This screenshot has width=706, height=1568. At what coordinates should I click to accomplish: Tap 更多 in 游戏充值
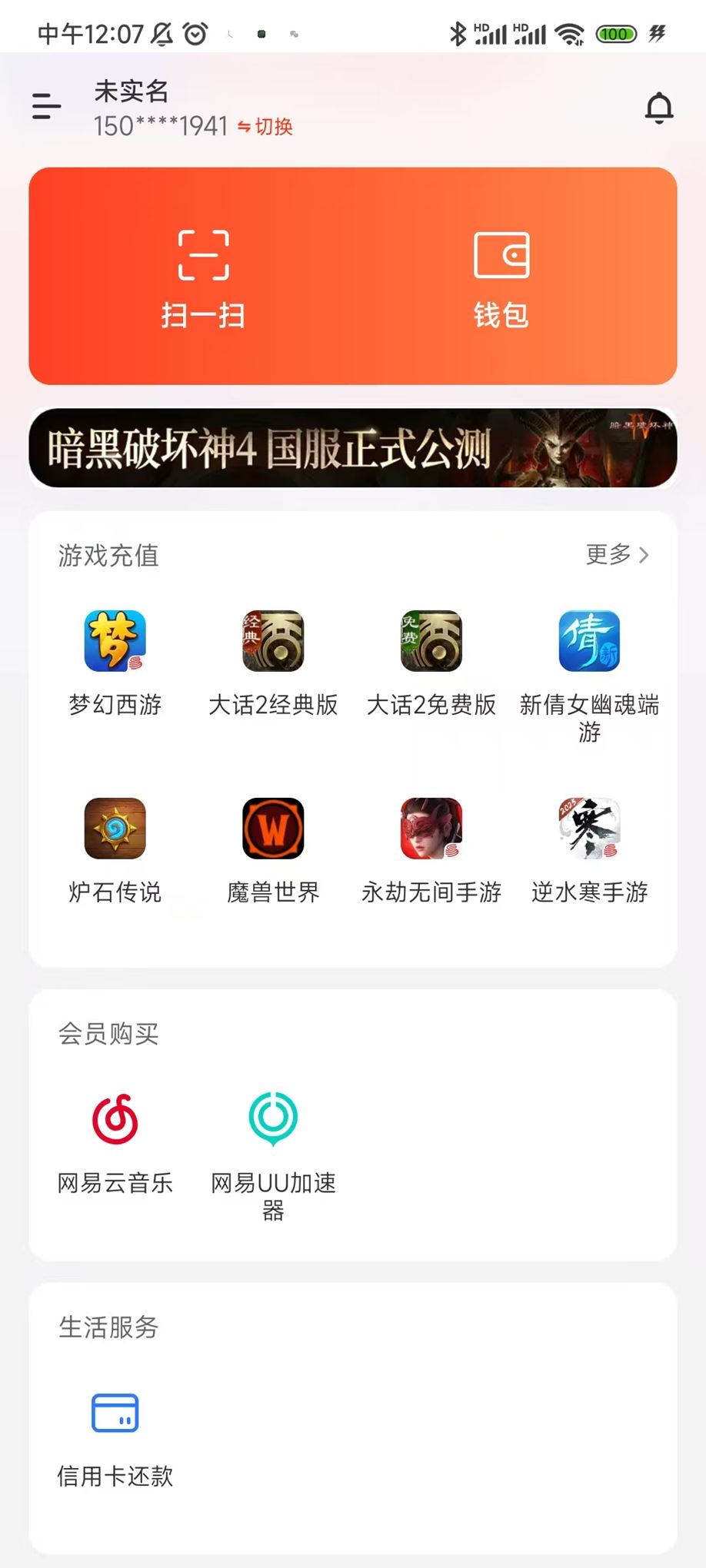(617, 554)
